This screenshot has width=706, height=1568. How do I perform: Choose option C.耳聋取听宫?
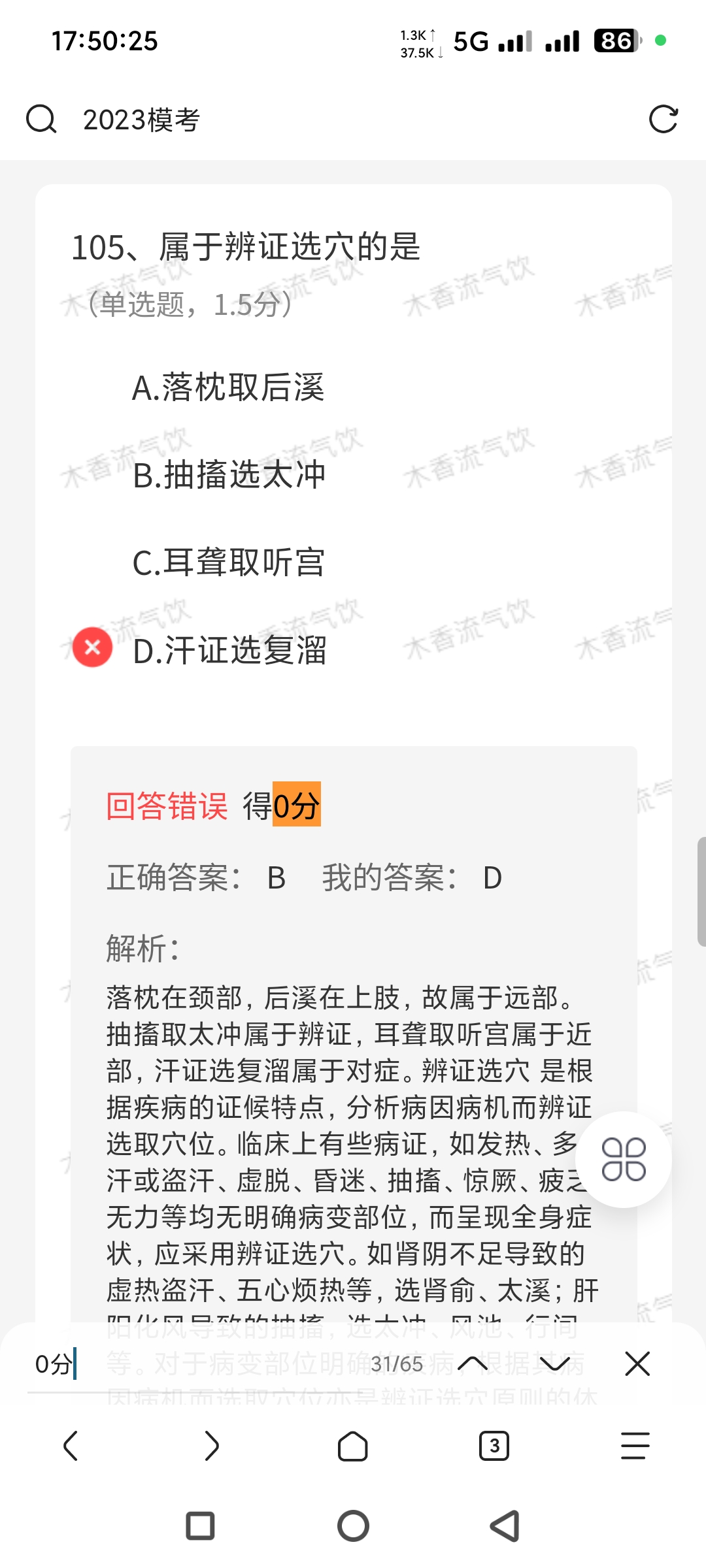point(228,563)
